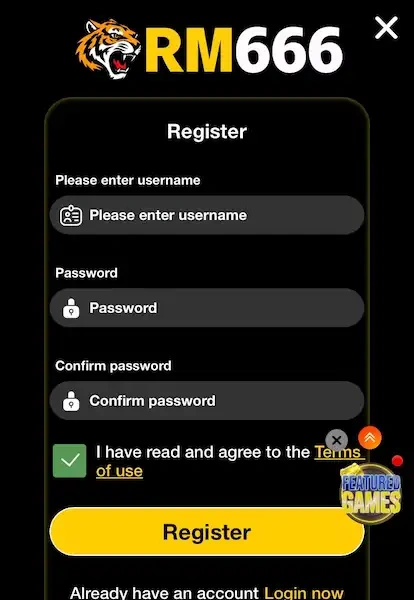The image size is (414, 600).
Task: Focus the username input field
Action: [207, 215]
